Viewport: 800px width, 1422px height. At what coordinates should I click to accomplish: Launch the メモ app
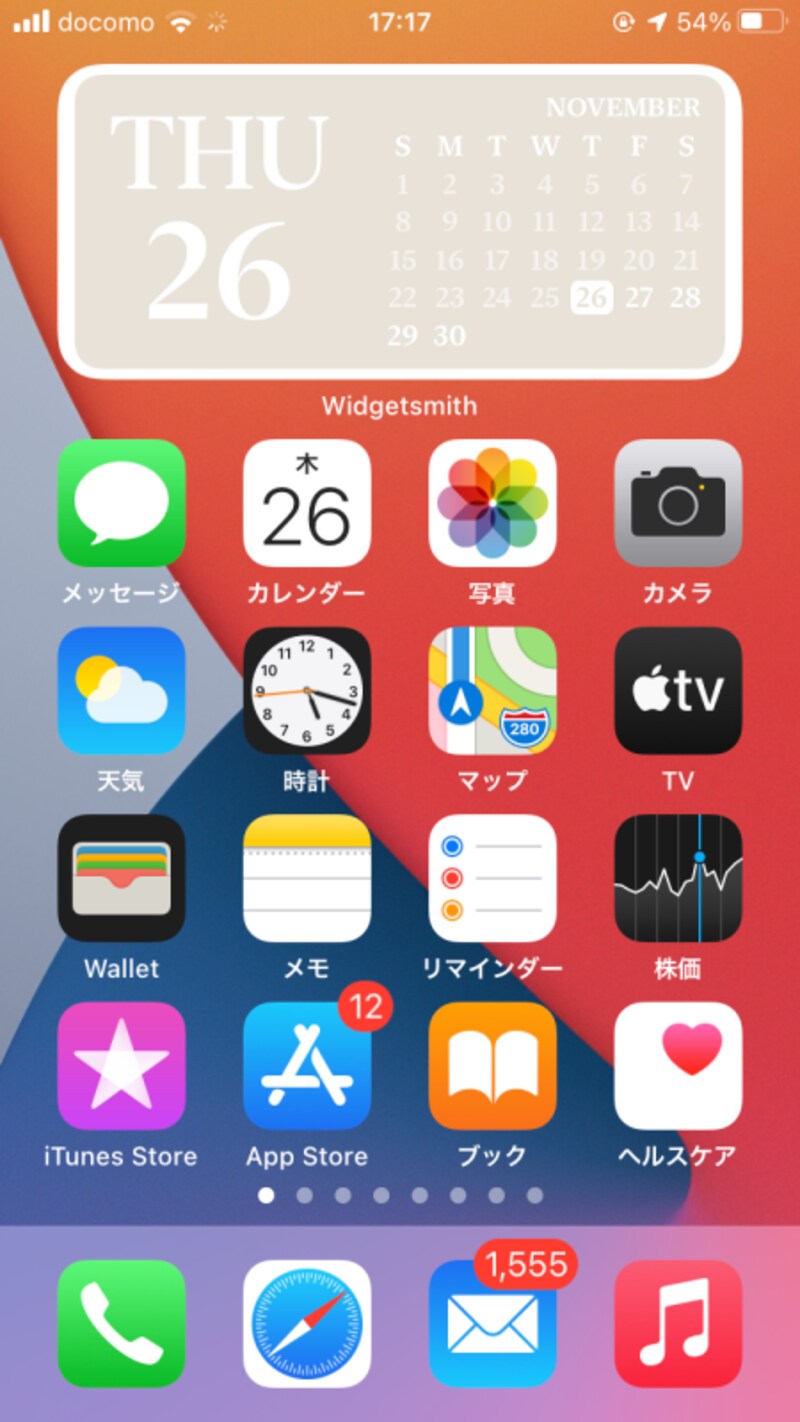pos(307,878)
